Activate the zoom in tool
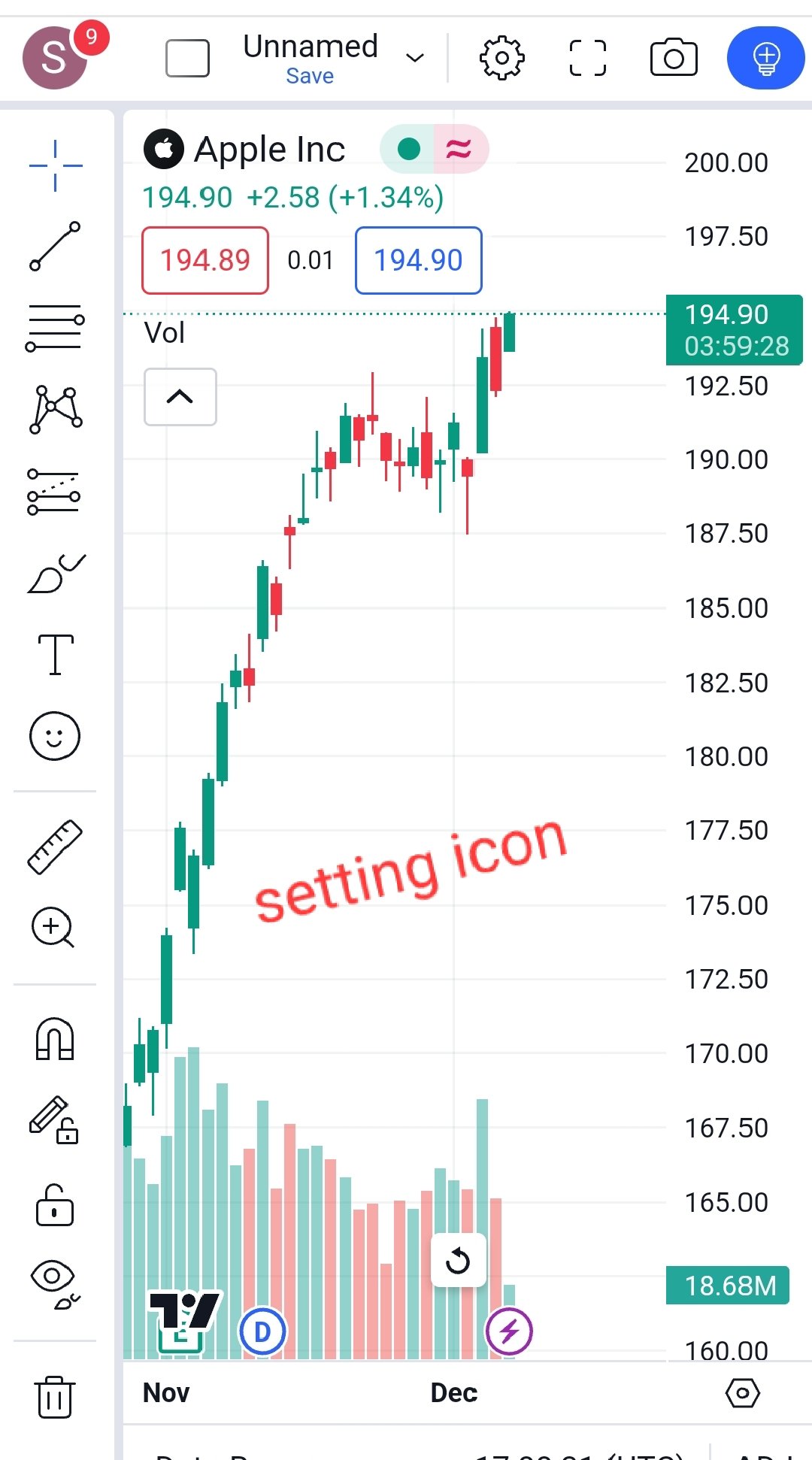812x1460 pixels. (53, 928)
